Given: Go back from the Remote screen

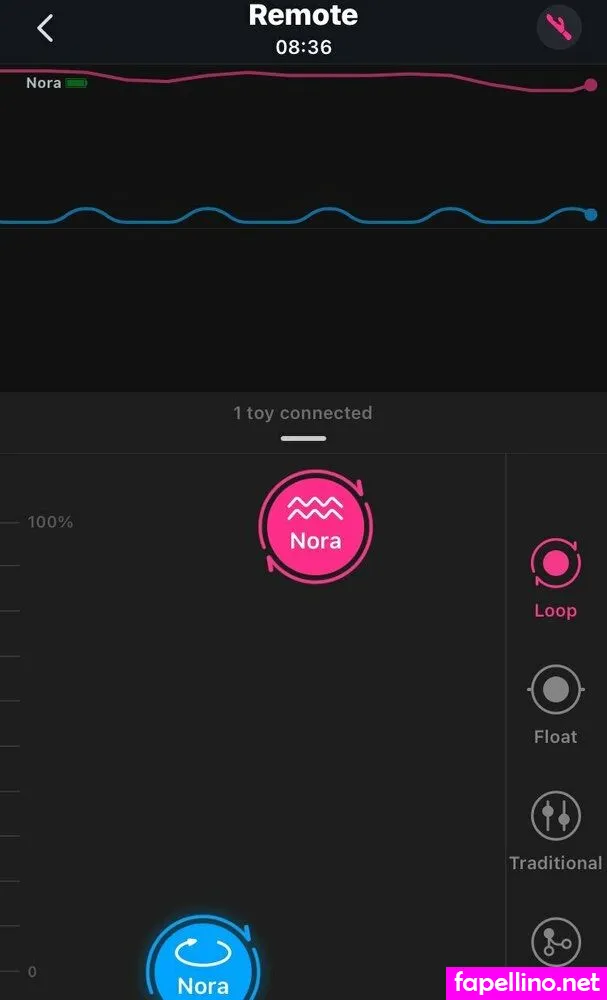Looking at the screenshot, I should click(45, 28).
